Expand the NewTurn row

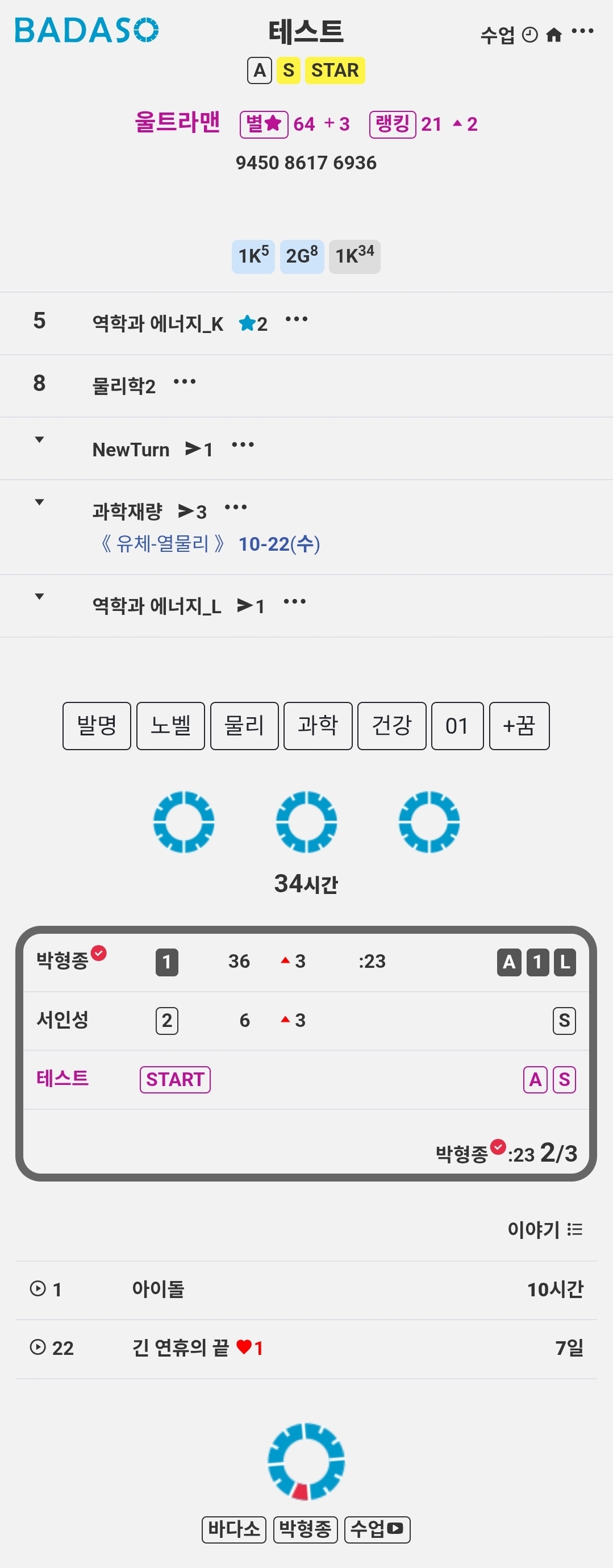click(40, 440)
